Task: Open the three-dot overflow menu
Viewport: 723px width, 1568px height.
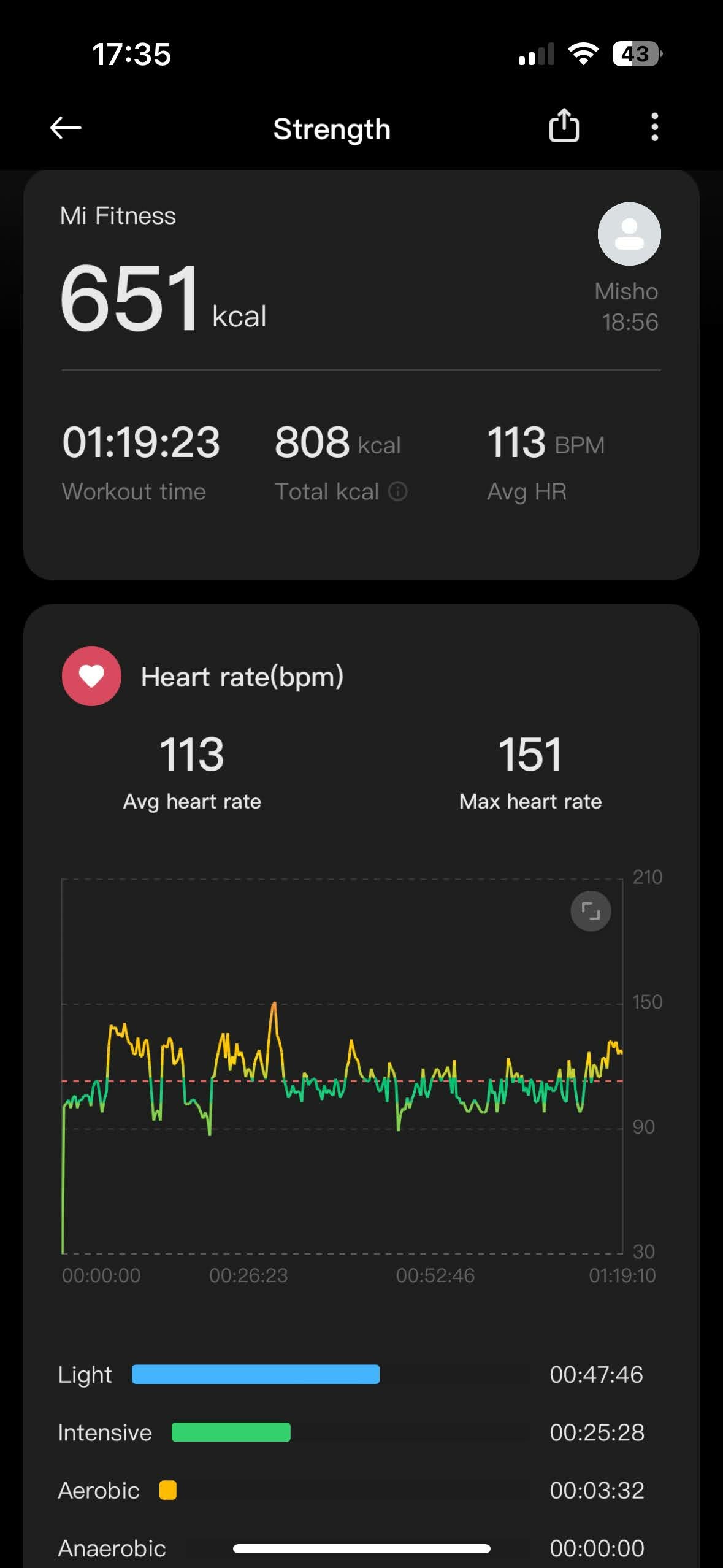Action: tap(654, 127)
